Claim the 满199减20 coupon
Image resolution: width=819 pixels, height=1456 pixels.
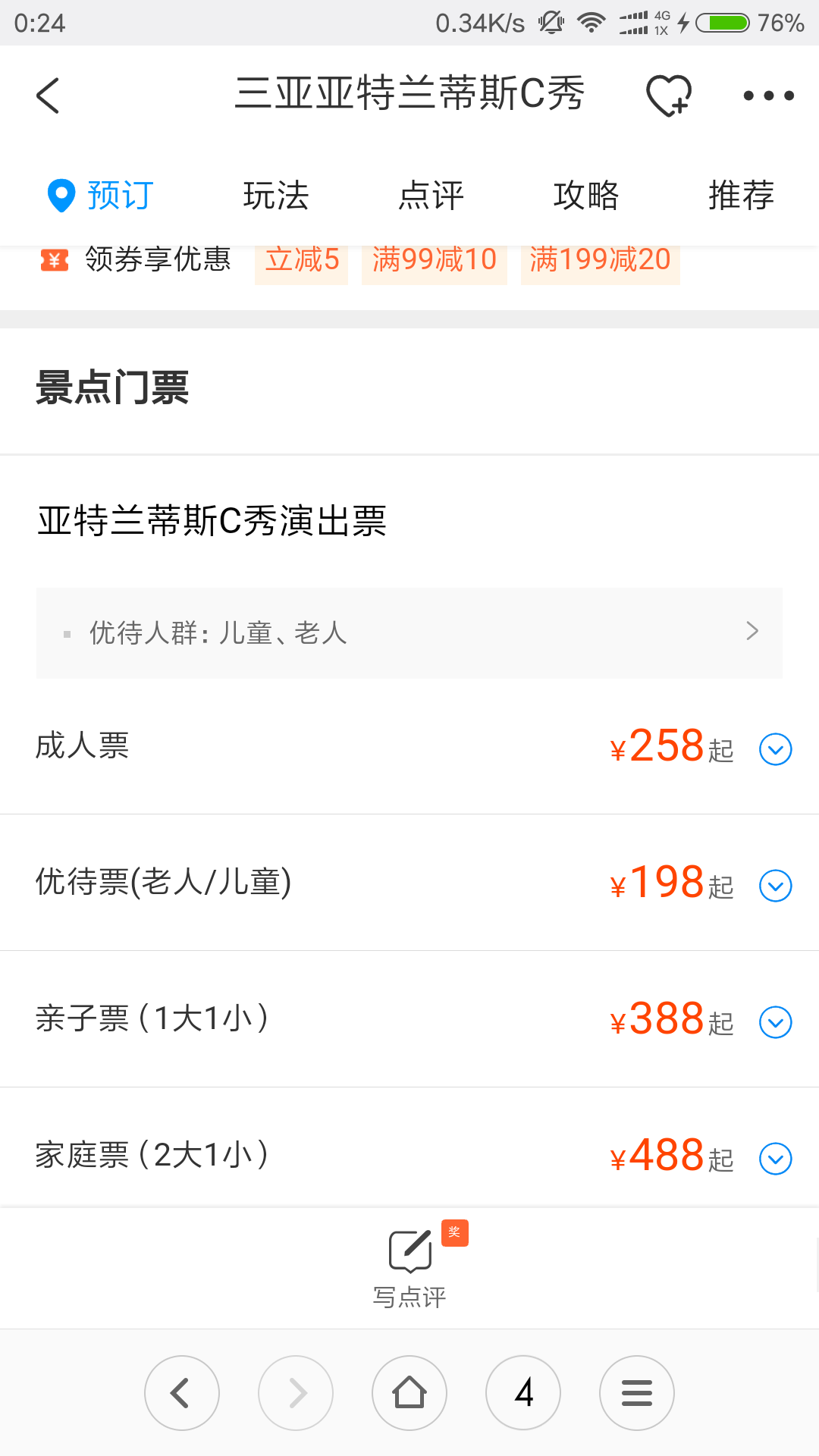click(x=601, y=260)
